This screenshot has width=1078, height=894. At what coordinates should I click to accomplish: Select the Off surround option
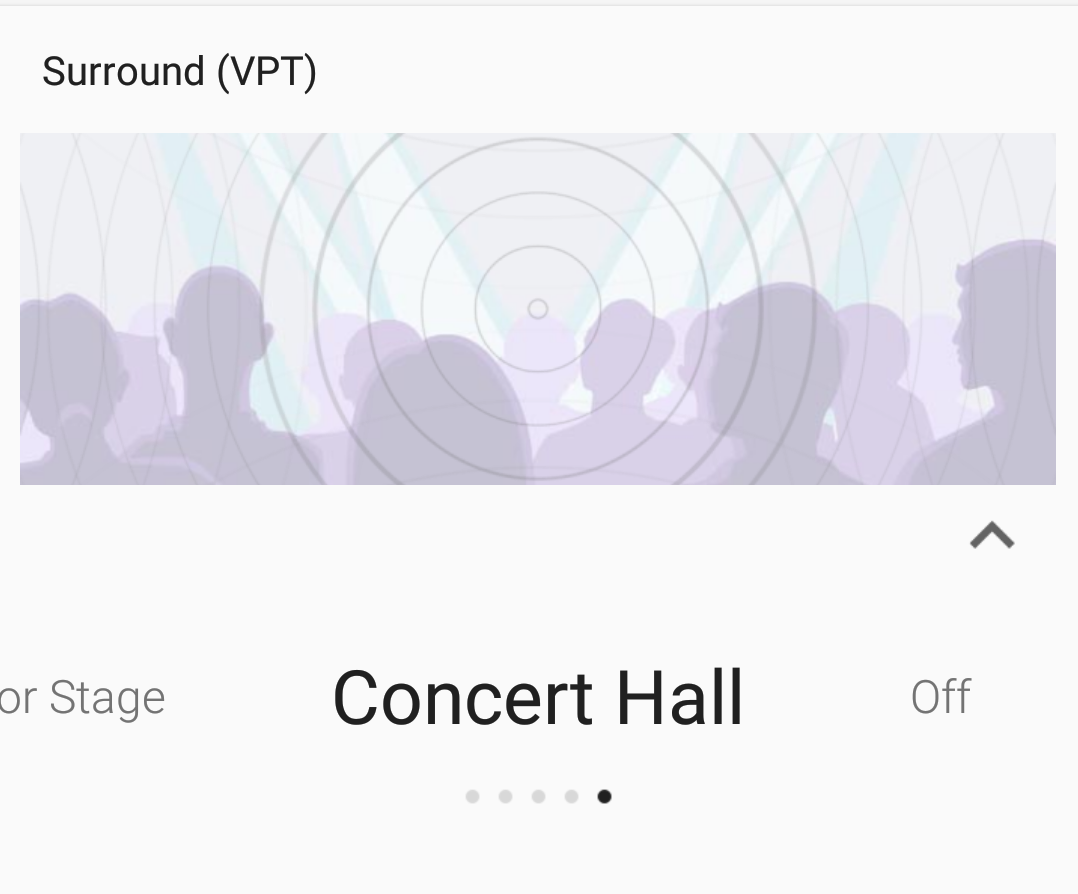coord(940,697)
